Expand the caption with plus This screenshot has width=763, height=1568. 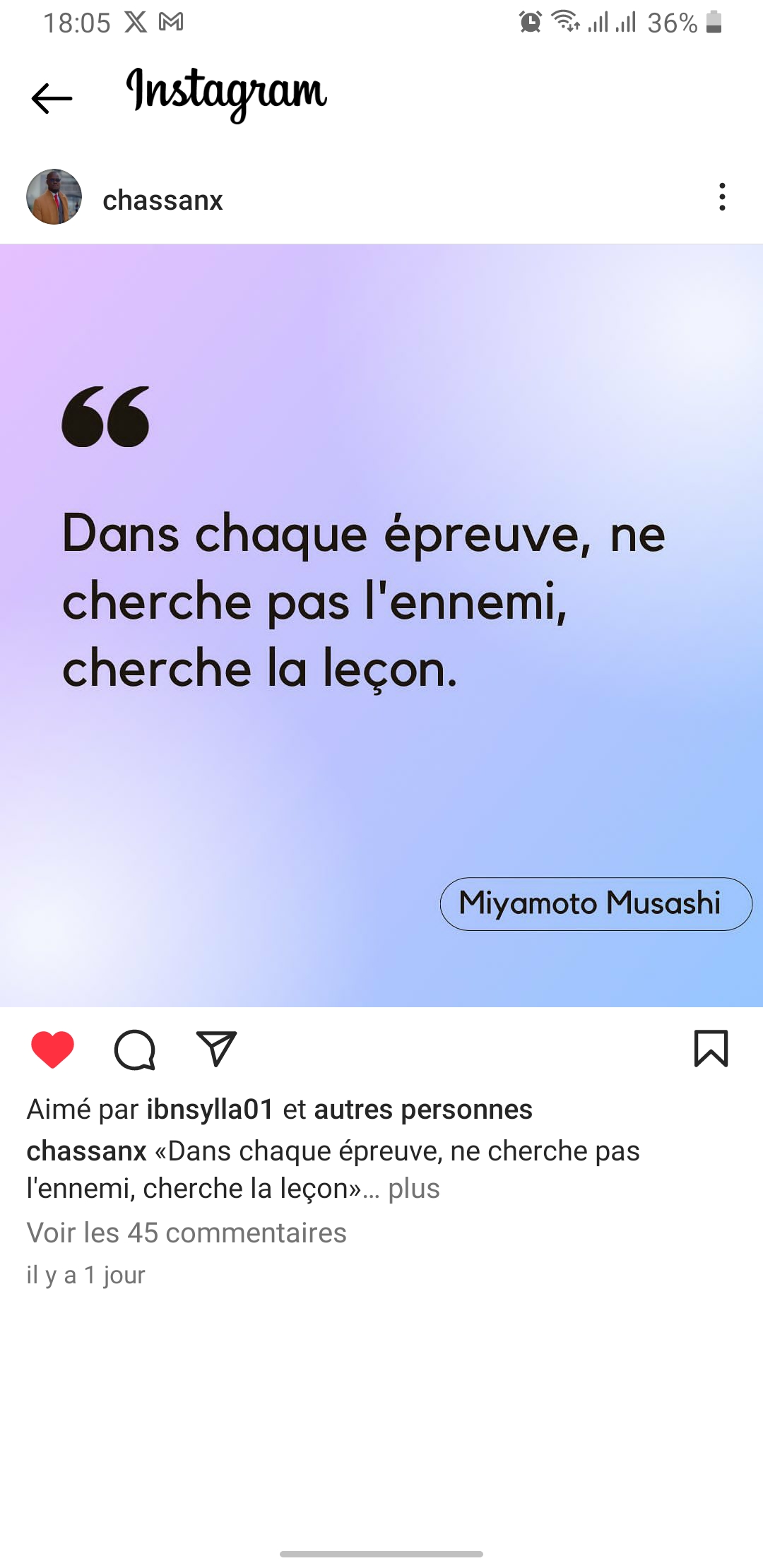414,1189
